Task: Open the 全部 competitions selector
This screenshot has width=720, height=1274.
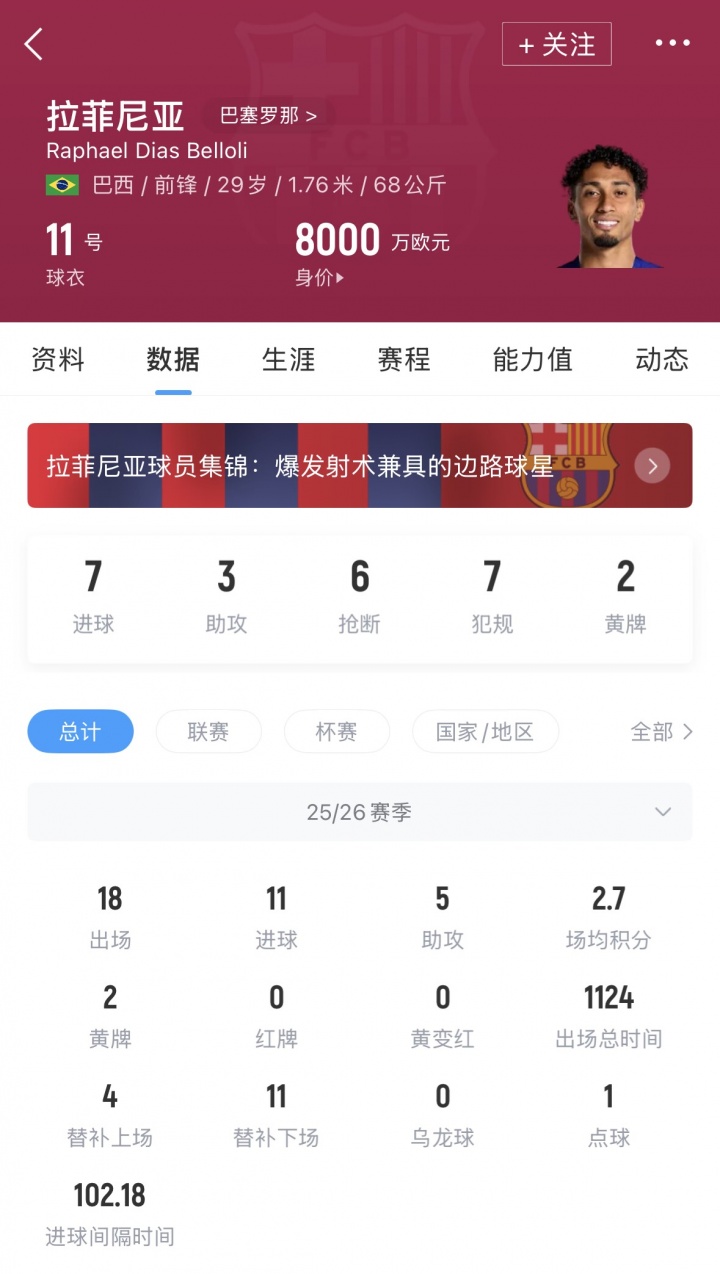Action: coord(662,731)
